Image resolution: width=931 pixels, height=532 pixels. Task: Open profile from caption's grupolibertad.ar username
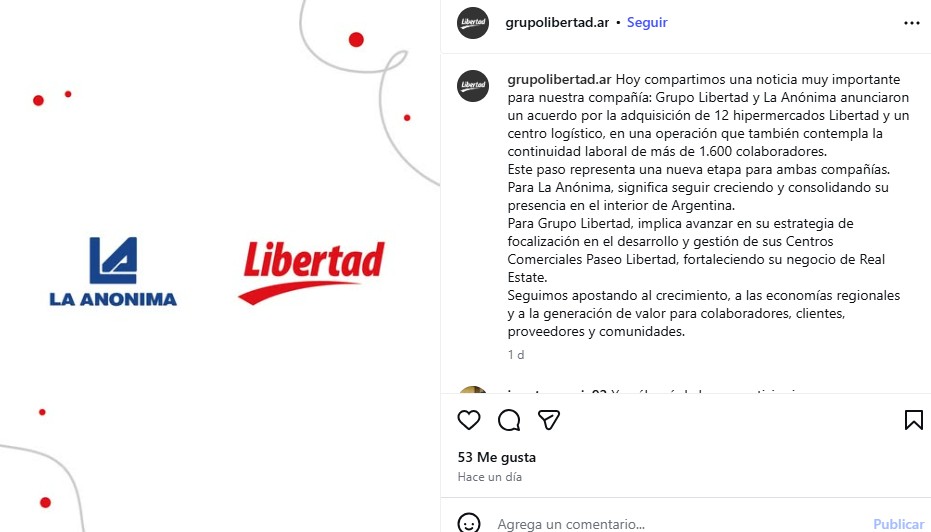click(x=560, y=79)
